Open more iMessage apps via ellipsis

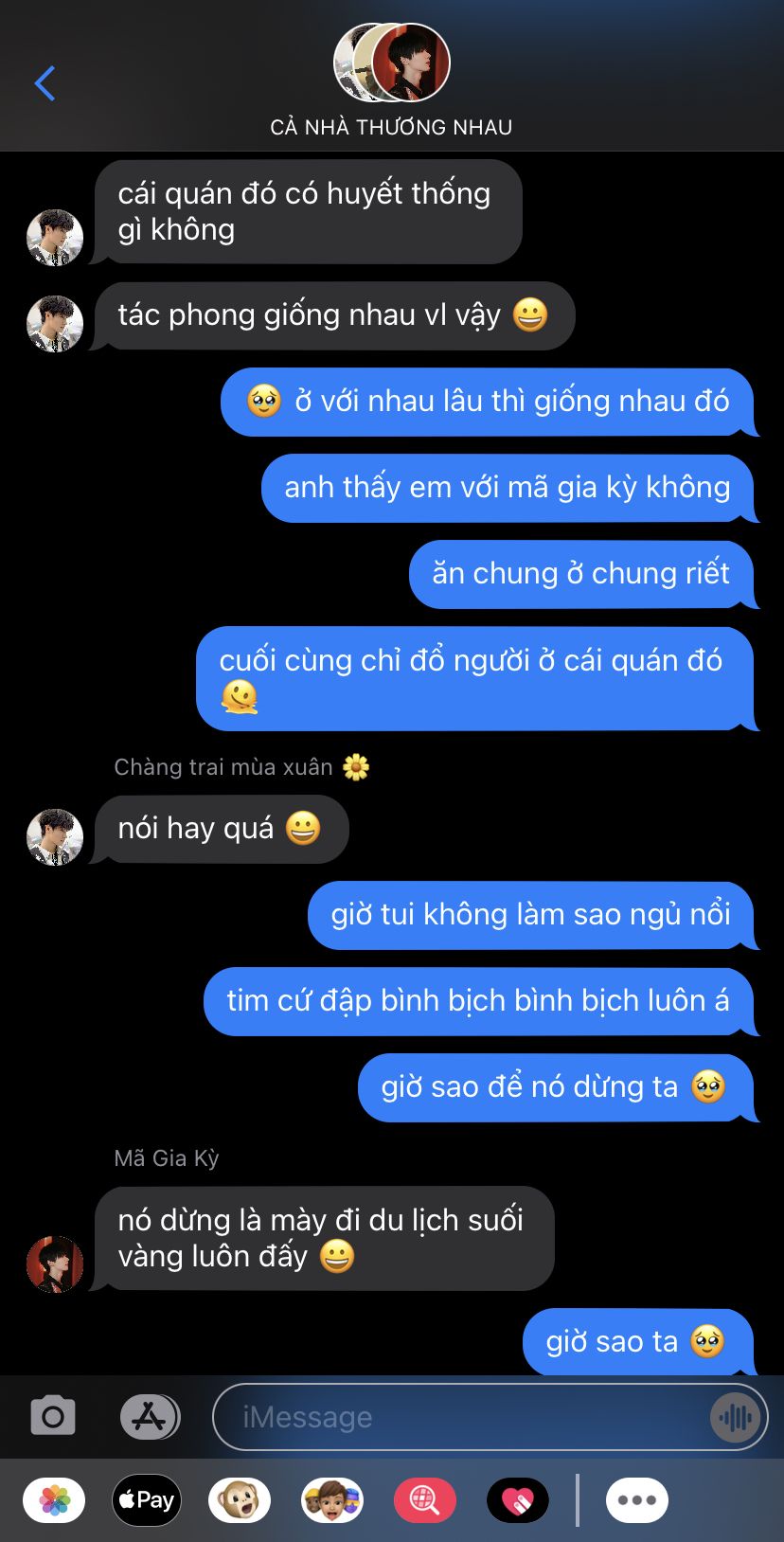[x=637, y=1500]
